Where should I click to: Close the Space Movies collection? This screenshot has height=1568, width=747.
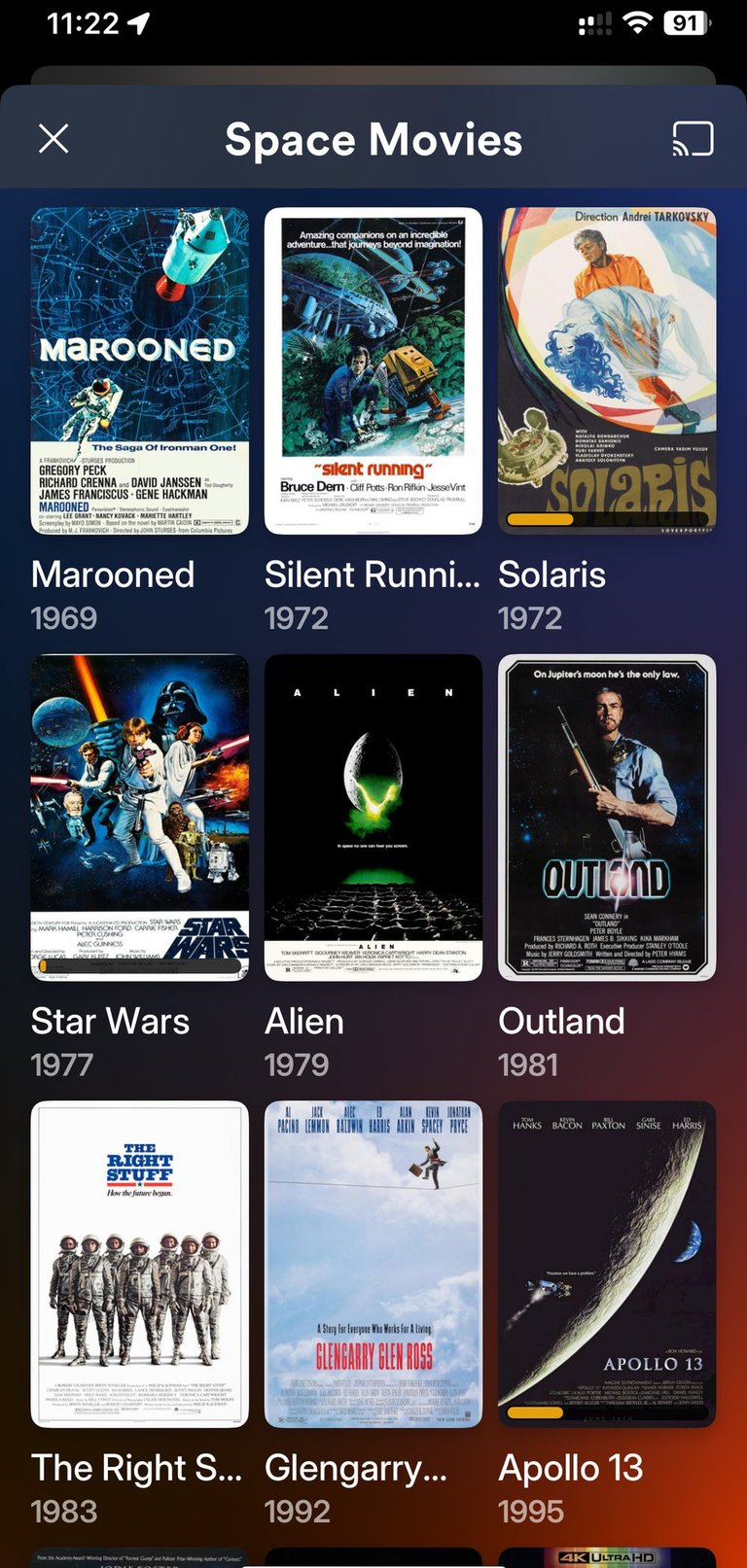coord(53,139)
